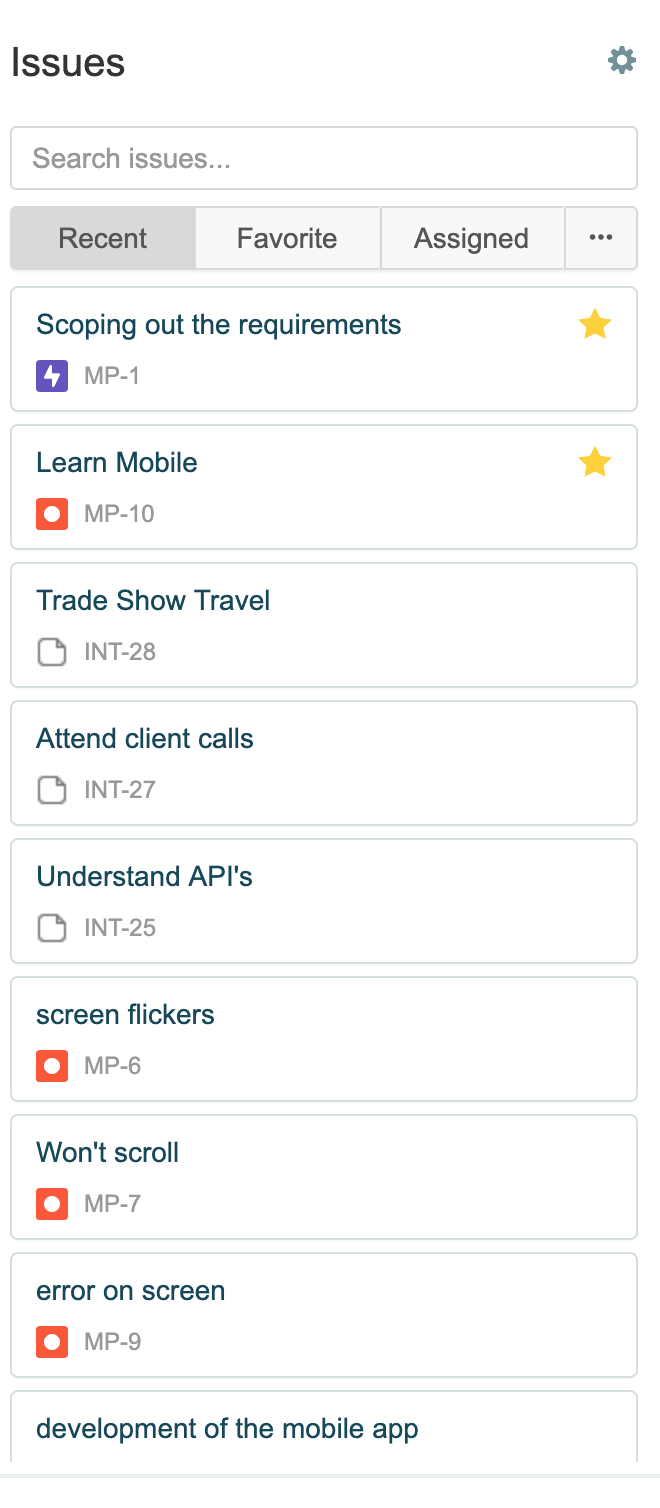Remove star from Learn Mobile

pos(595,463)
